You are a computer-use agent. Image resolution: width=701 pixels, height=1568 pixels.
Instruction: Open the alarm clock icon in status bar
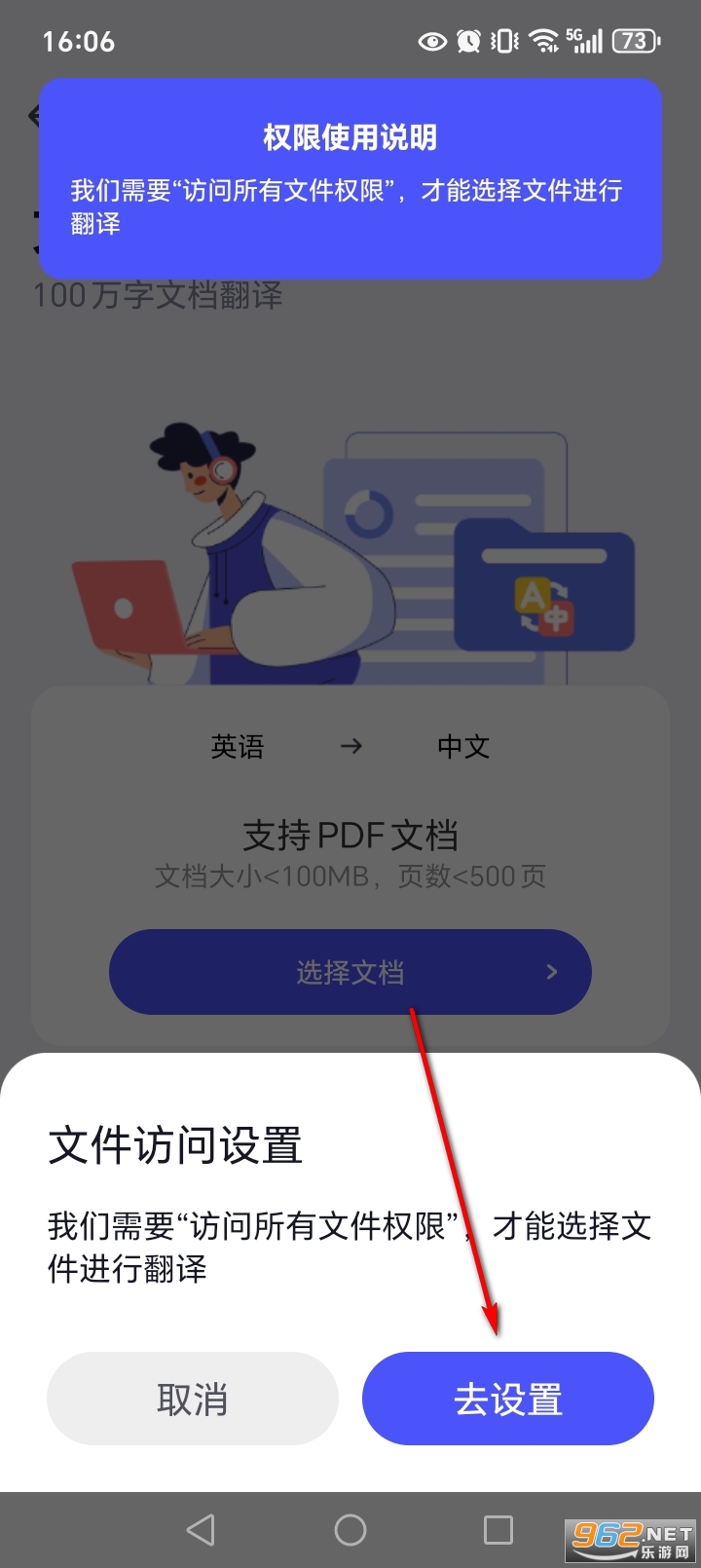pyautogui.click(x=467, y=42)
